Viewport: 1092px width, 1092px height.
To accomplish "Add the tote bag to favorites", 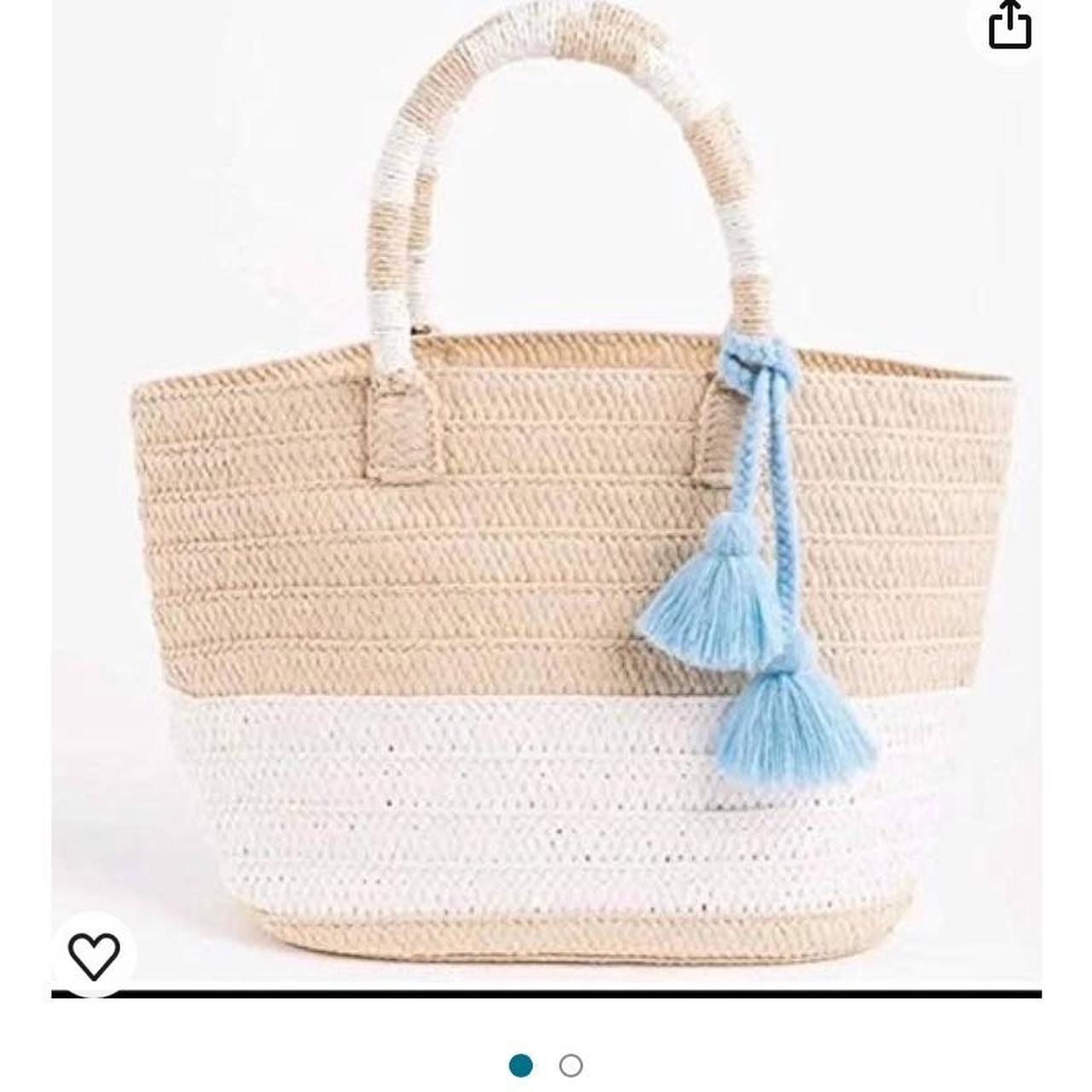I will tap(94, 955).
